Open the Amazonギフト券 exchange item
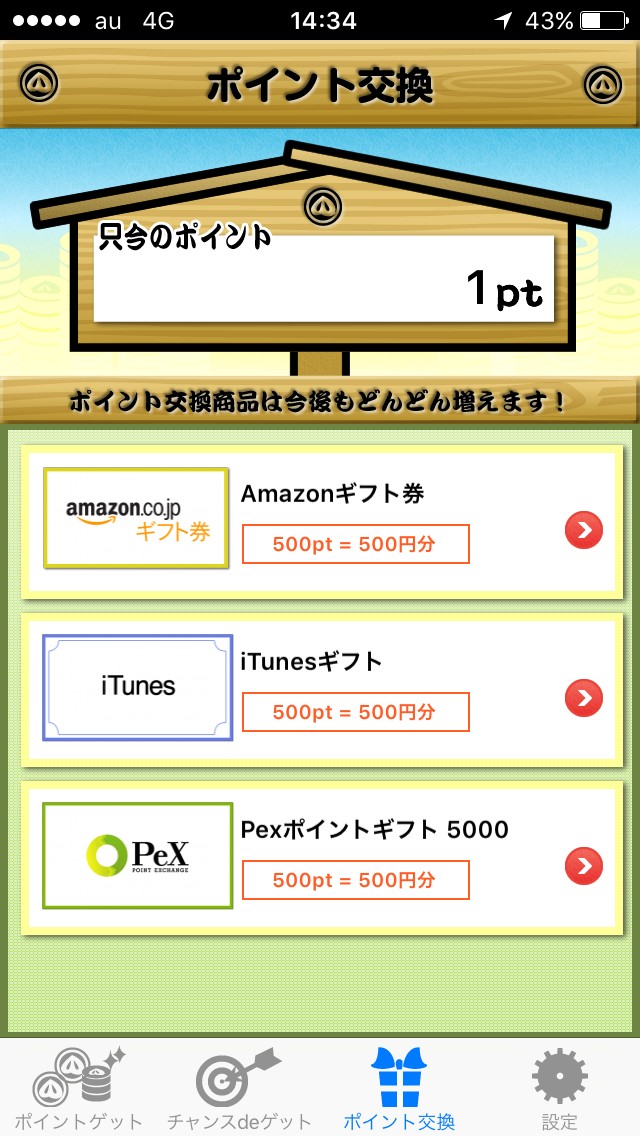Image resolution: width=640 pixels, height=1136 pixels. coord(584,531)
